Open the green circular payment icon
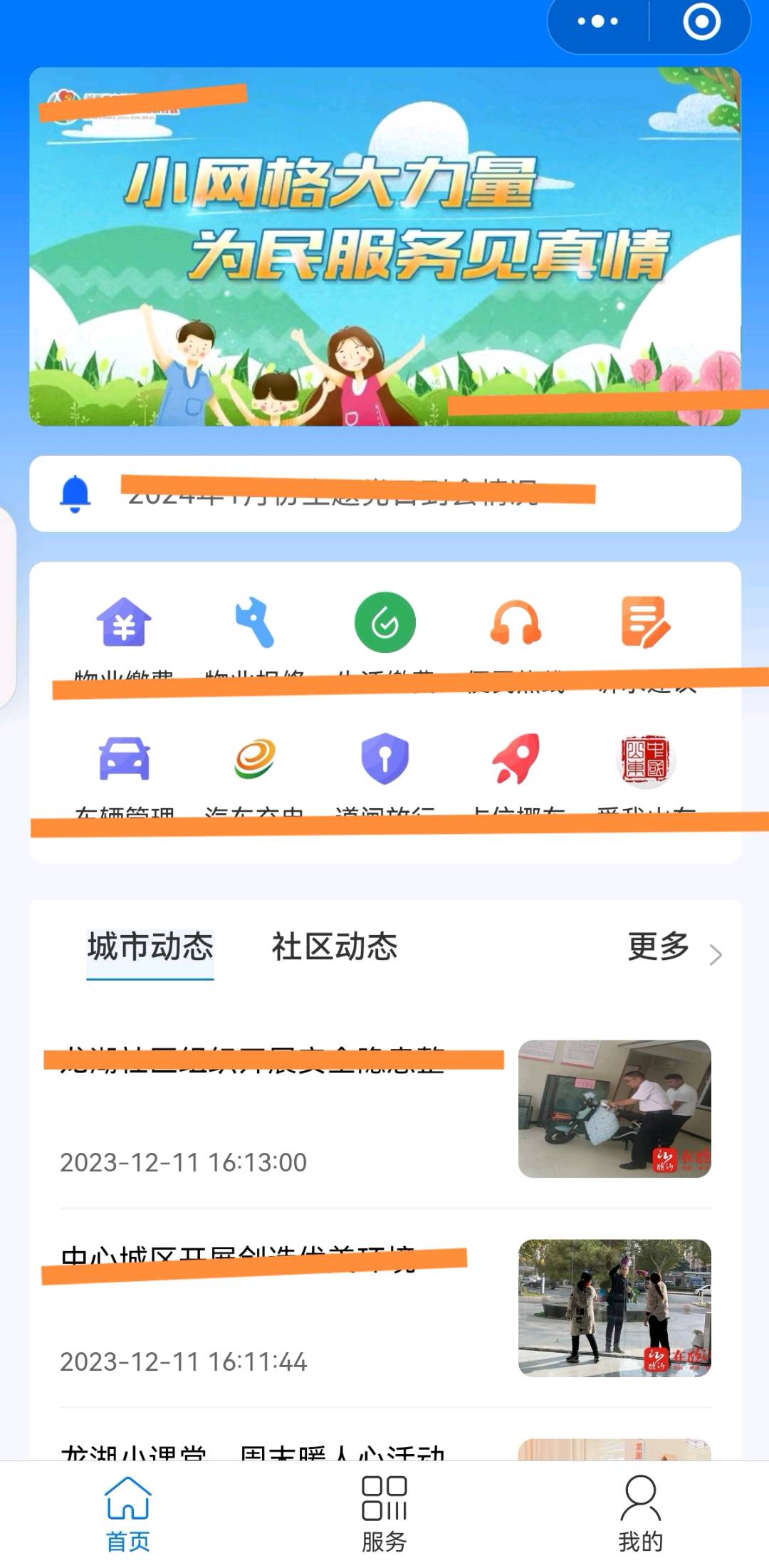769x1568 pixels. (384, 622)
